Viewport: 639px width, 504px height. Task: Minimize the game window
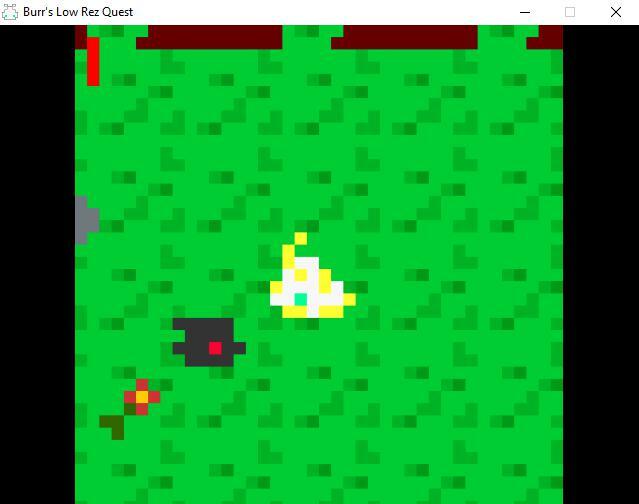(523, 12)
